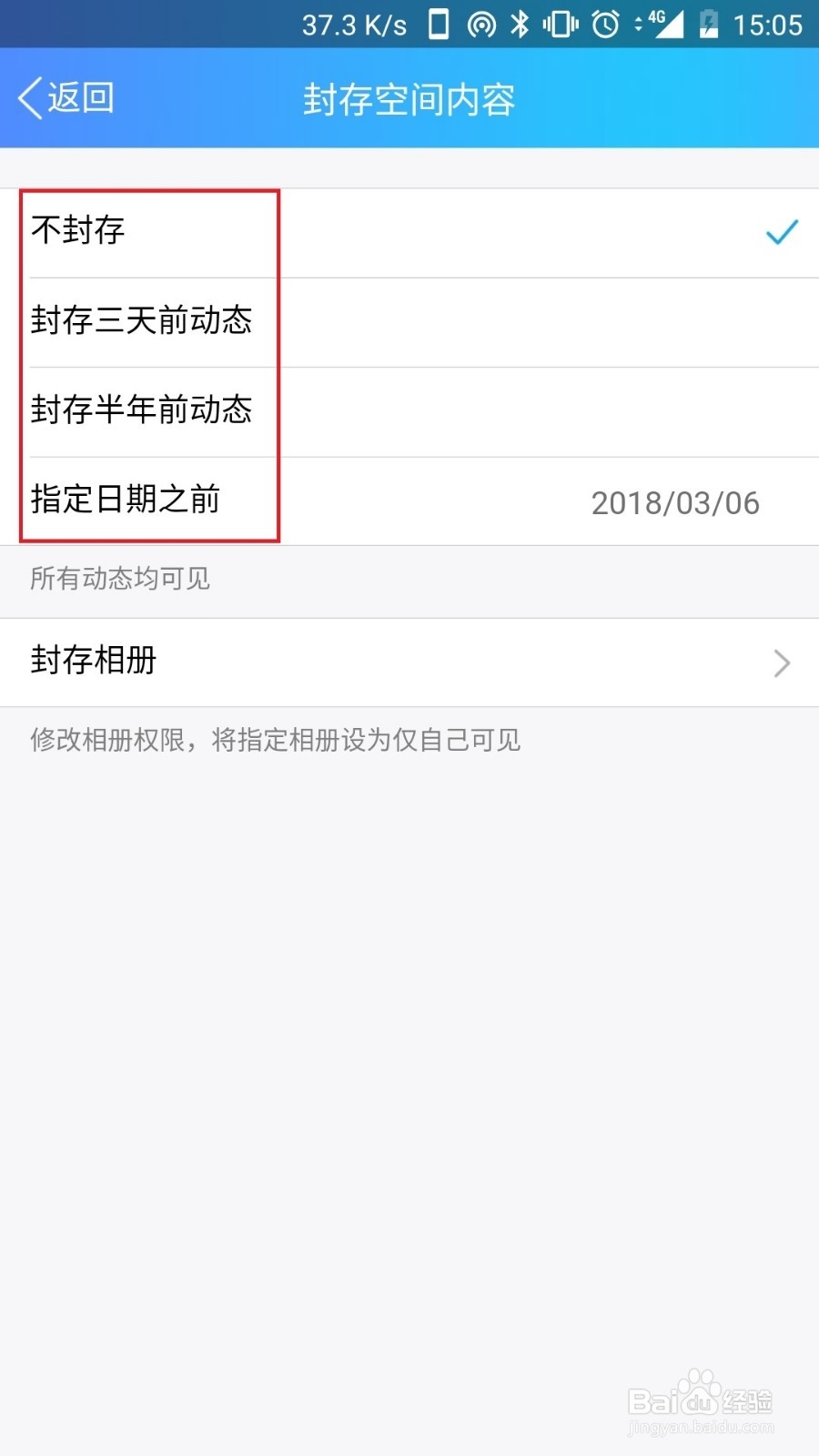Tap the charging battery icon
The height and width of the screenshot is (1456, 819).
click(x=712, y=23)
